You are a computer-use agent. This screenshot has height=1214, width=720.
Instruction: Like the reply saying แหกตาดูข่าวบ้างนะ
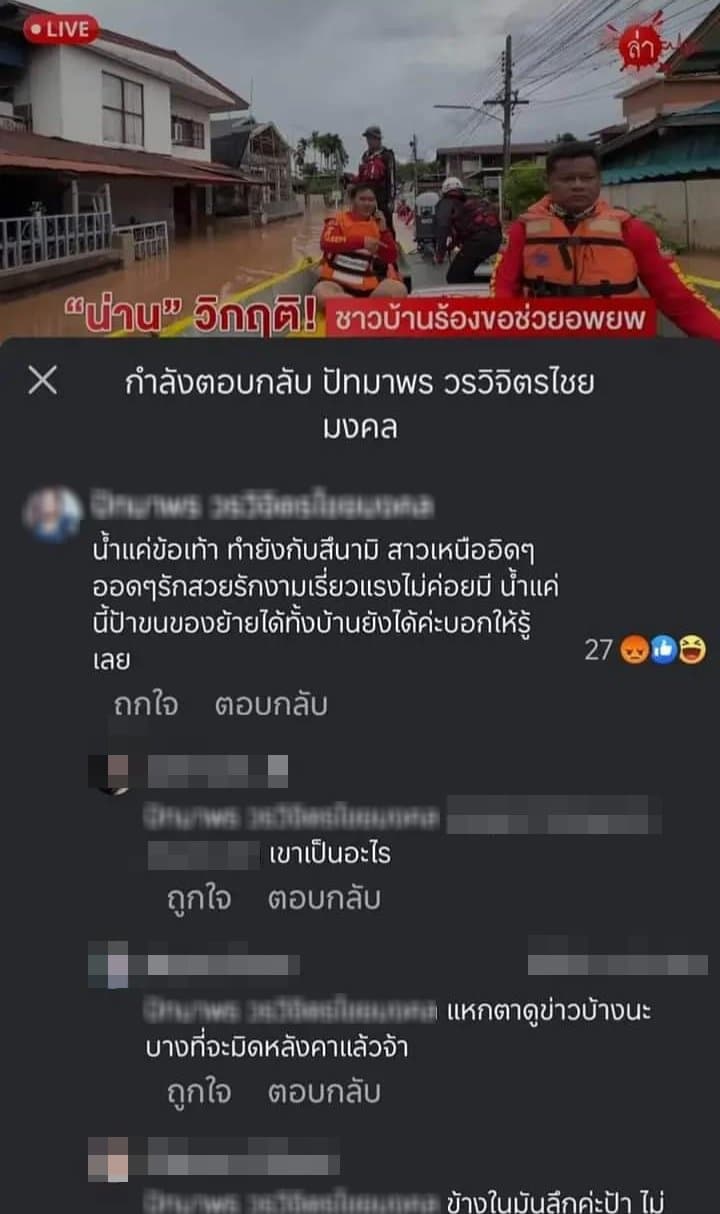point(198,1092)
